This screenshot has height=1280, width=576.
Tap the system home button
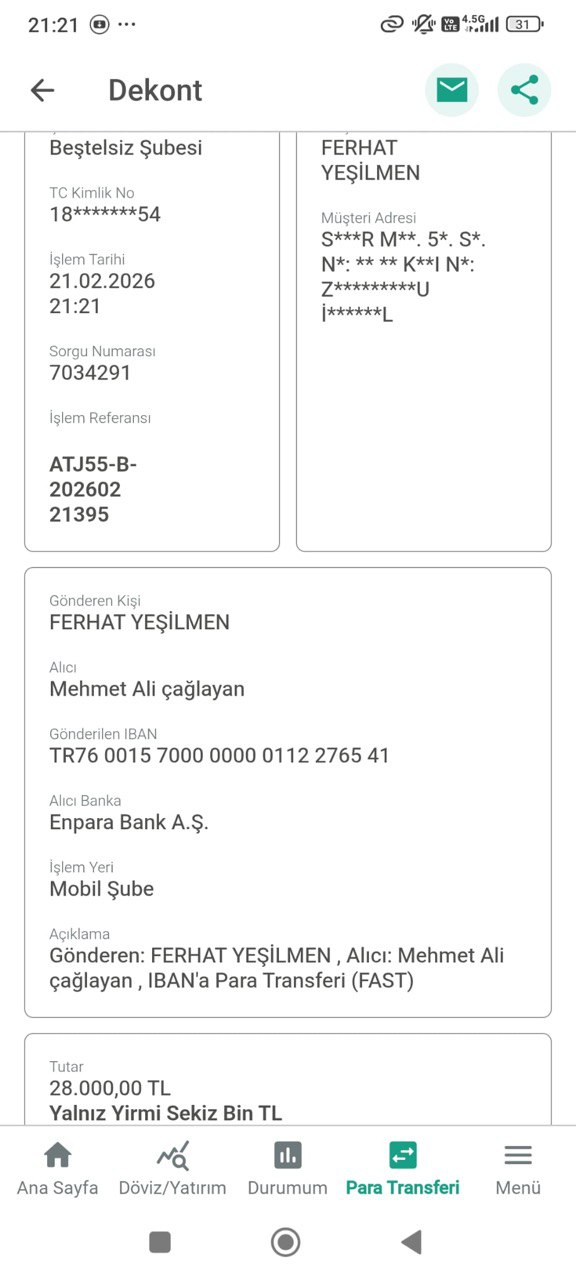pyautogui.click(x=286, y=1242)
